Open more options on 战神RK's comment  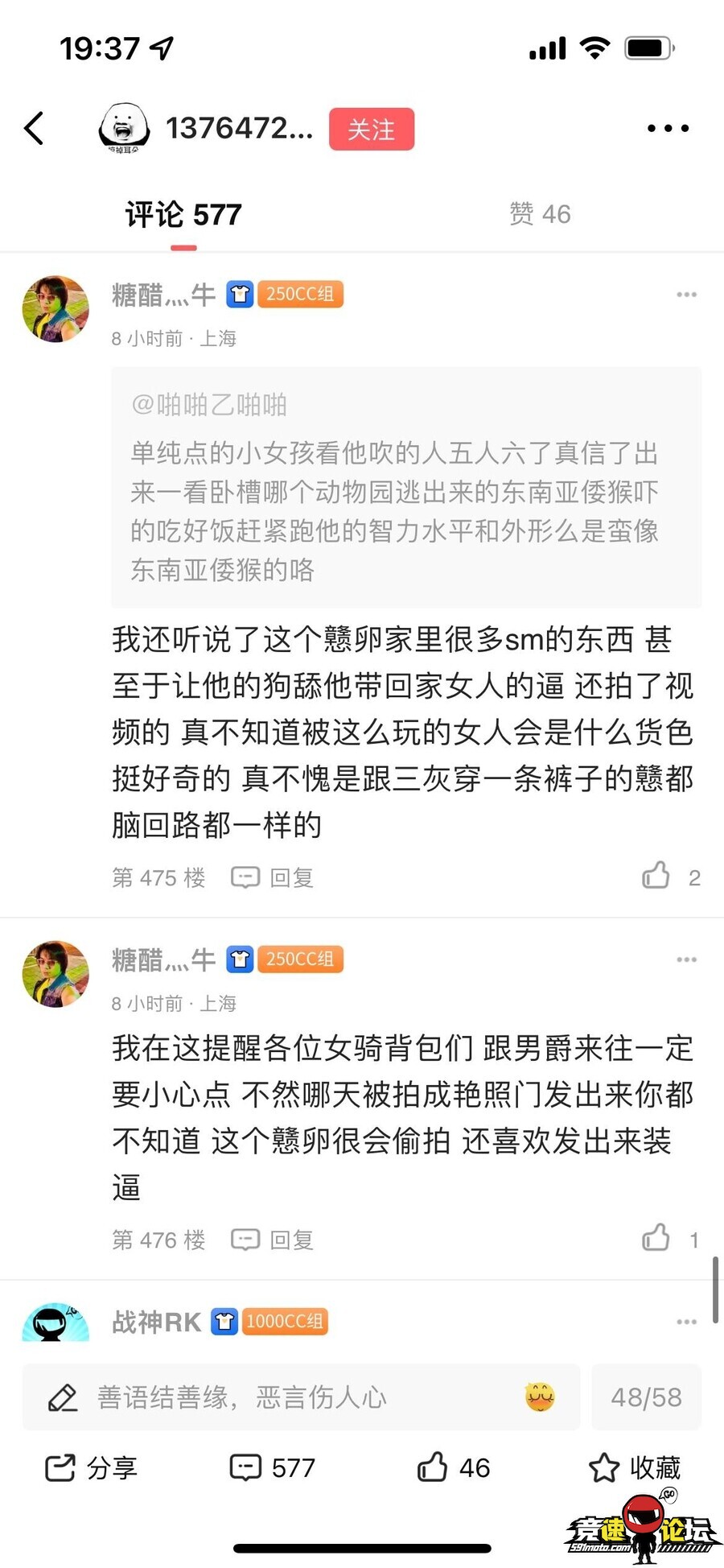[686, 1322]
